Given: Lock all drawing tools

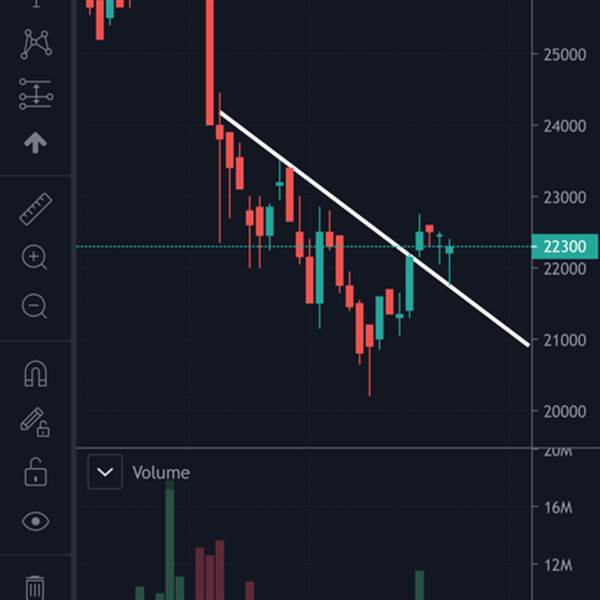Looking at the screenshot, I should [36, 472].
